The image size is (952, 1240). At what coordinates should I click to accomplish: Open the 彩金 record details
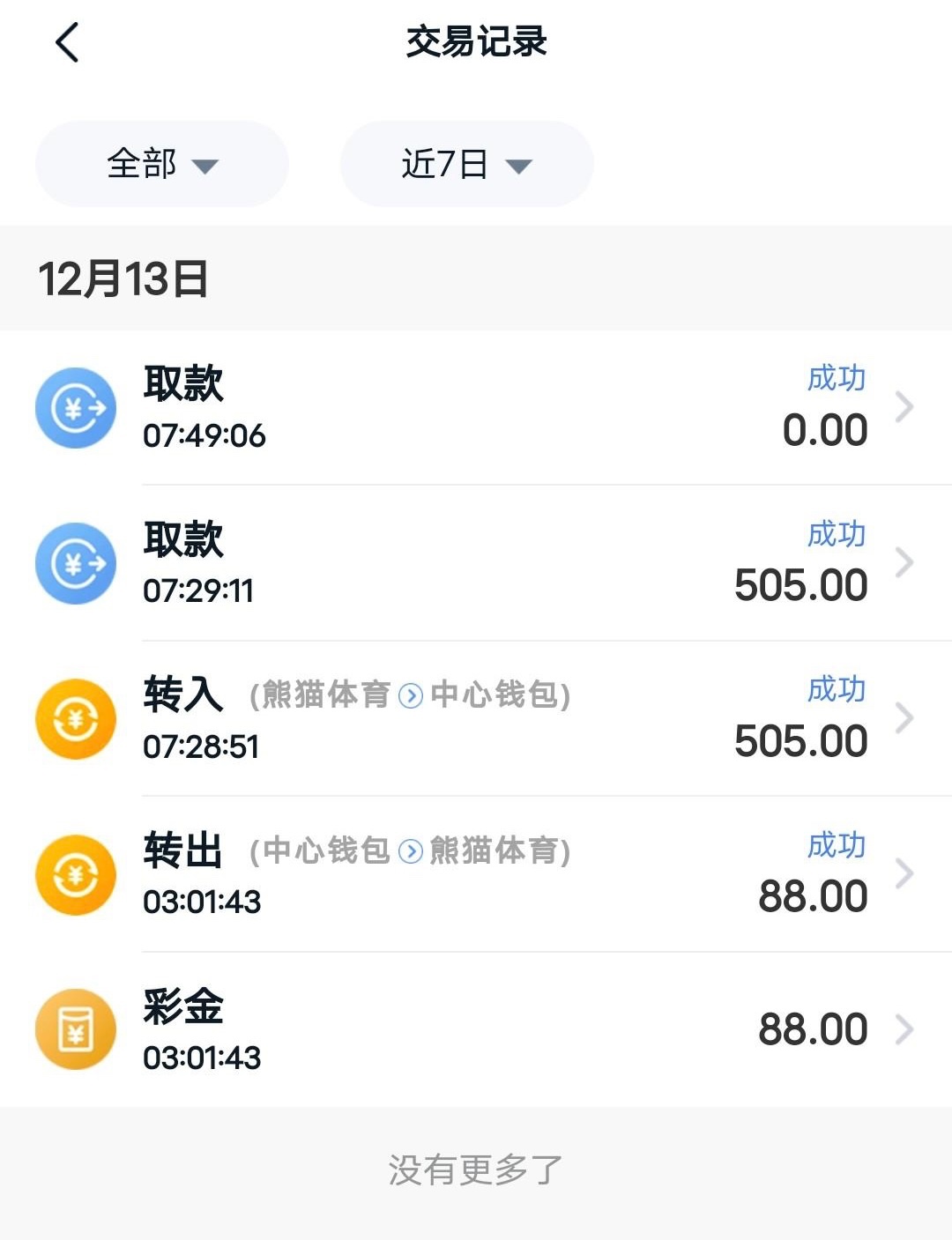(476, 1029)
